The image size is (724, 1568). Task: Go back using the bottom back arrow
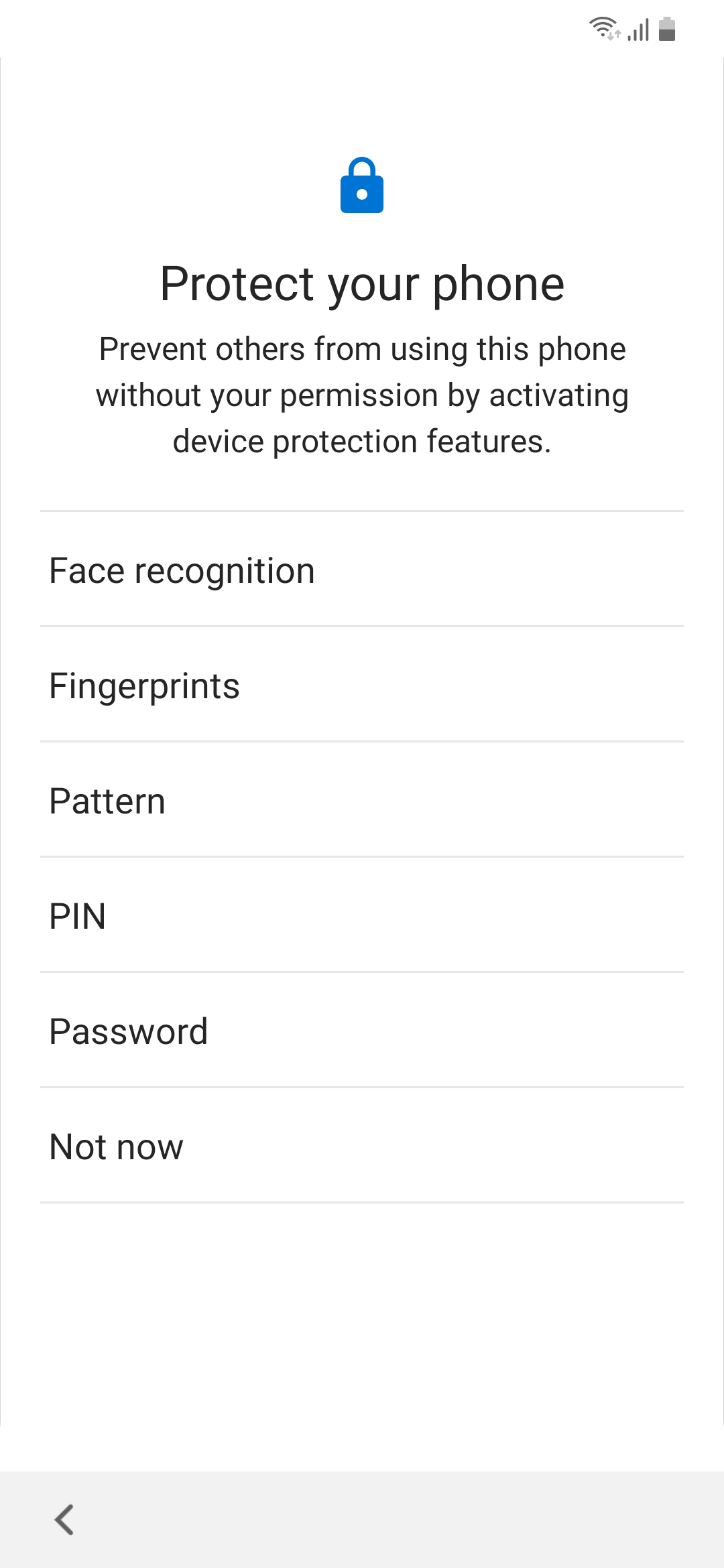(64, 1519)
